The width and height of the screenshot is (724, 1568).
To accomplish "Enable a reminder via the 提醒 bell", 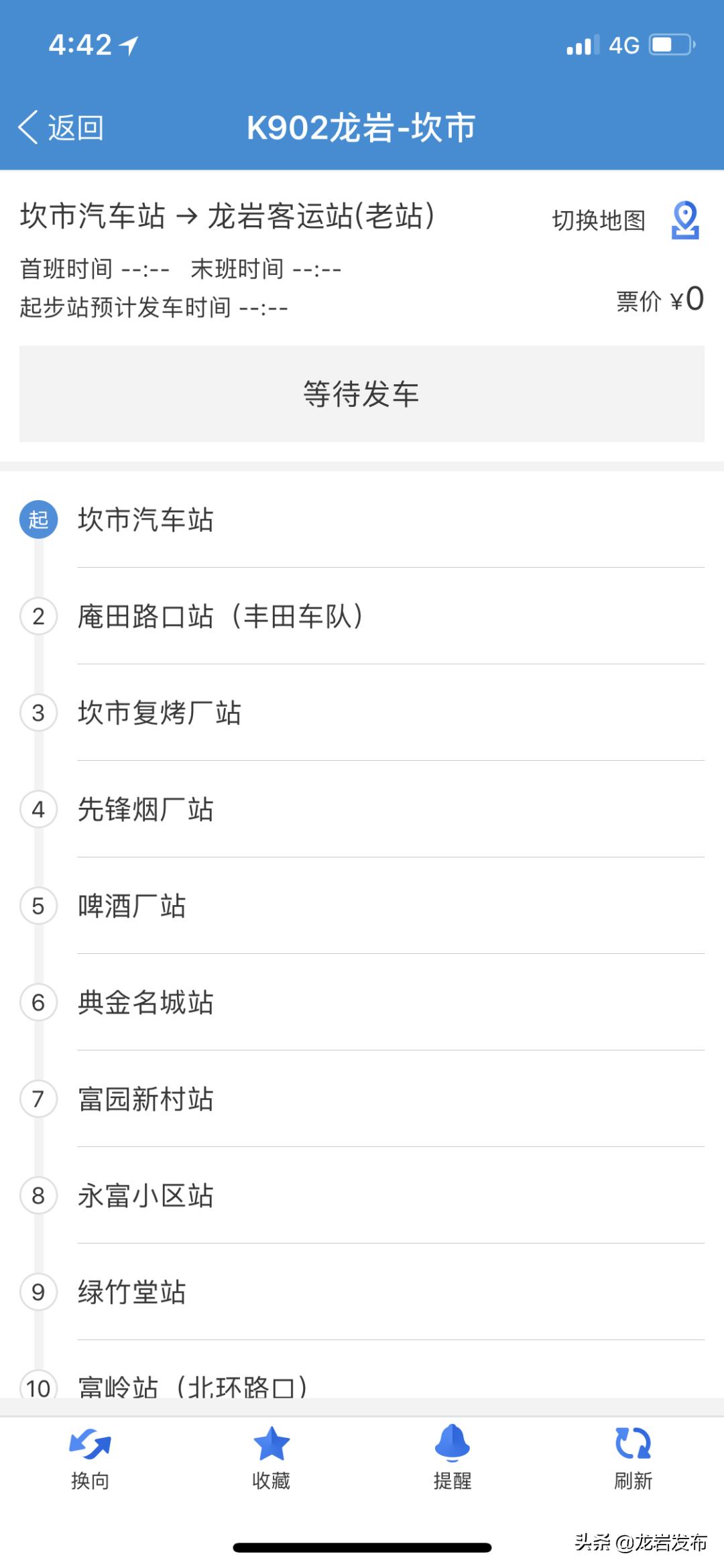I will (452, 1445).
